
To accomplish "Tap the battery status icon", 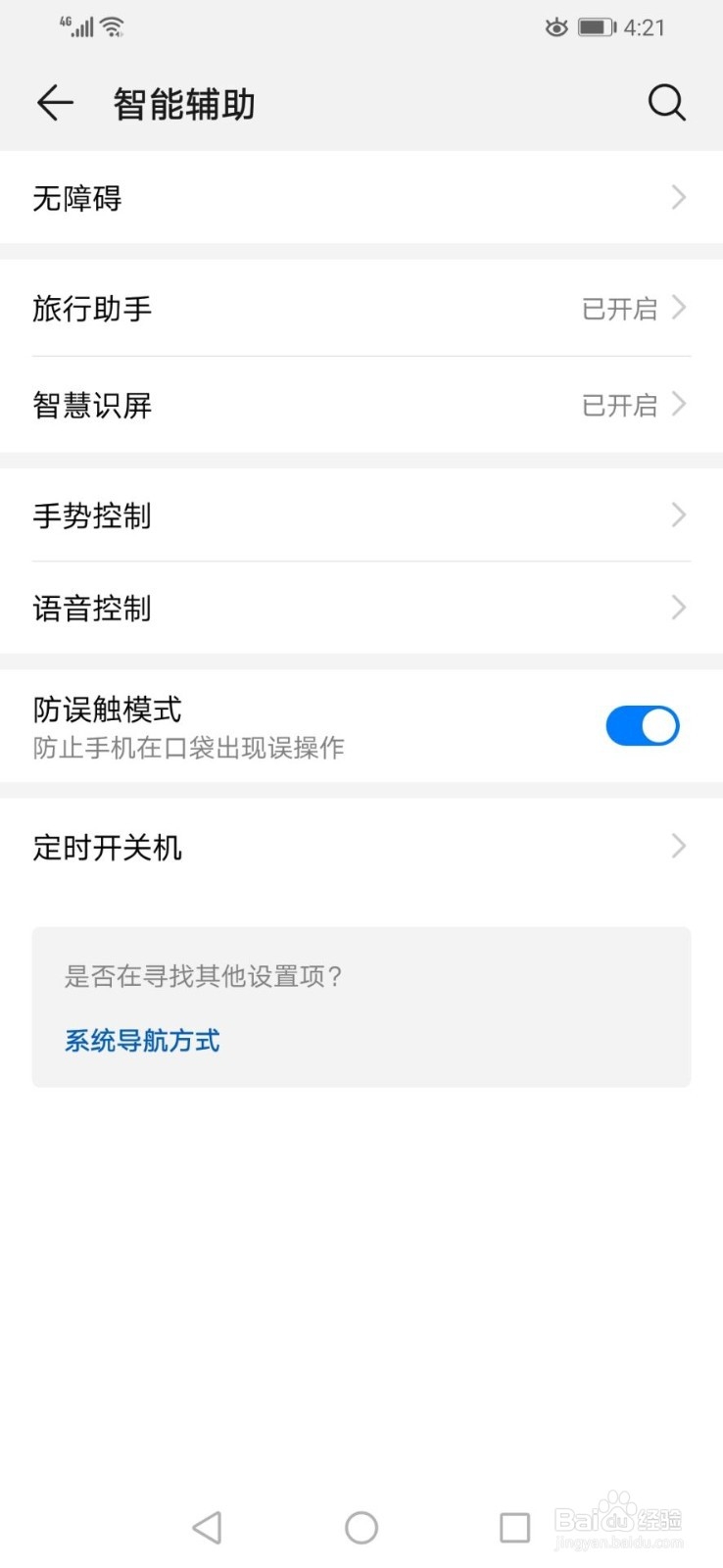I will 593,26.
